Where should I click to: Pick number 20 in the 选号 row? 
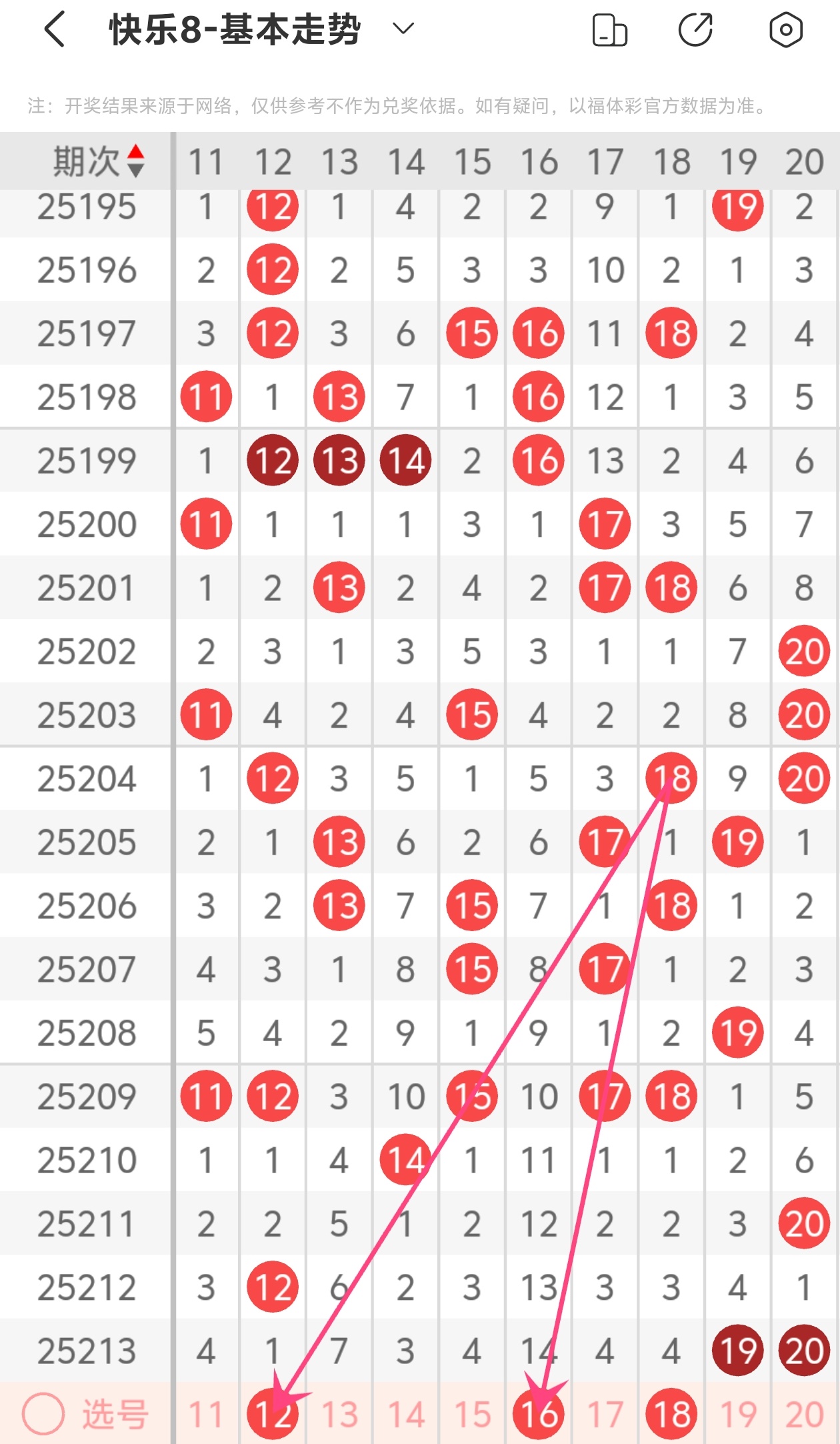pyautogui.click(x=805, y=1414)
